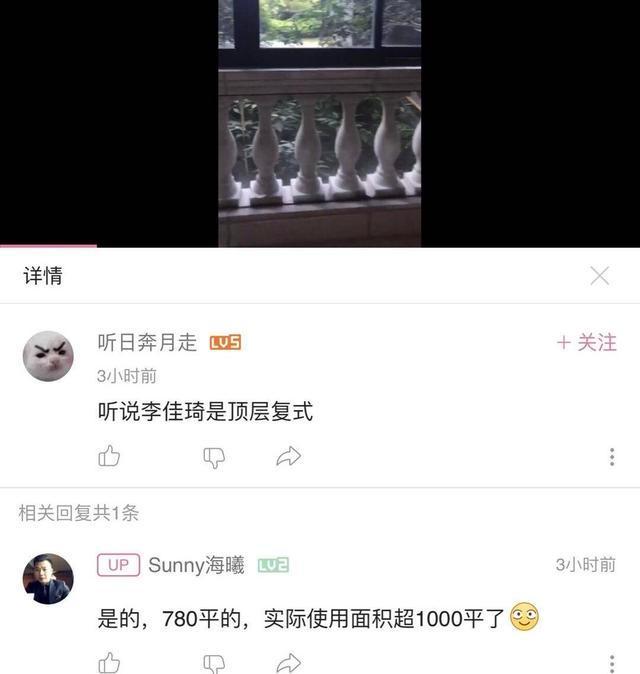The height and width of the screenshot is (674, 640).
Task: View the username Sunny海曦
Action: click(x=196, y=565)
